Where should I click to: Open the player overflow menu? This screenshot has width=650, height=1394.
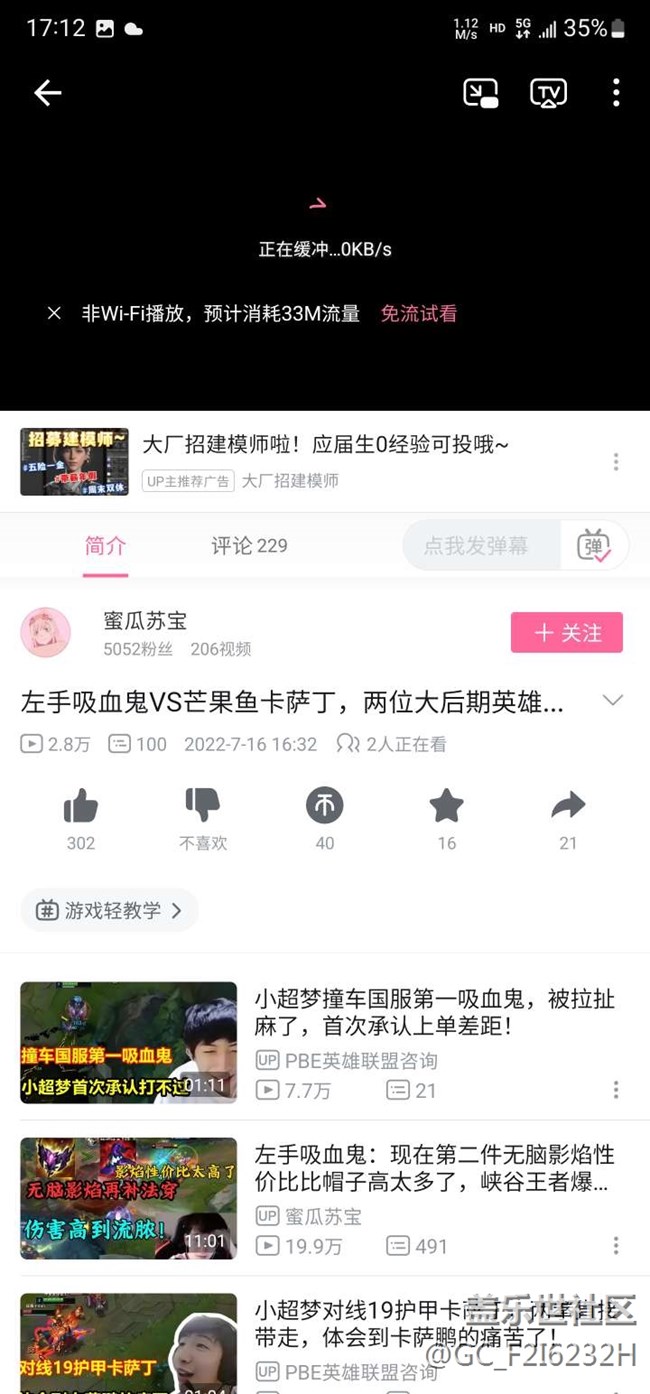tap(616, 93)
